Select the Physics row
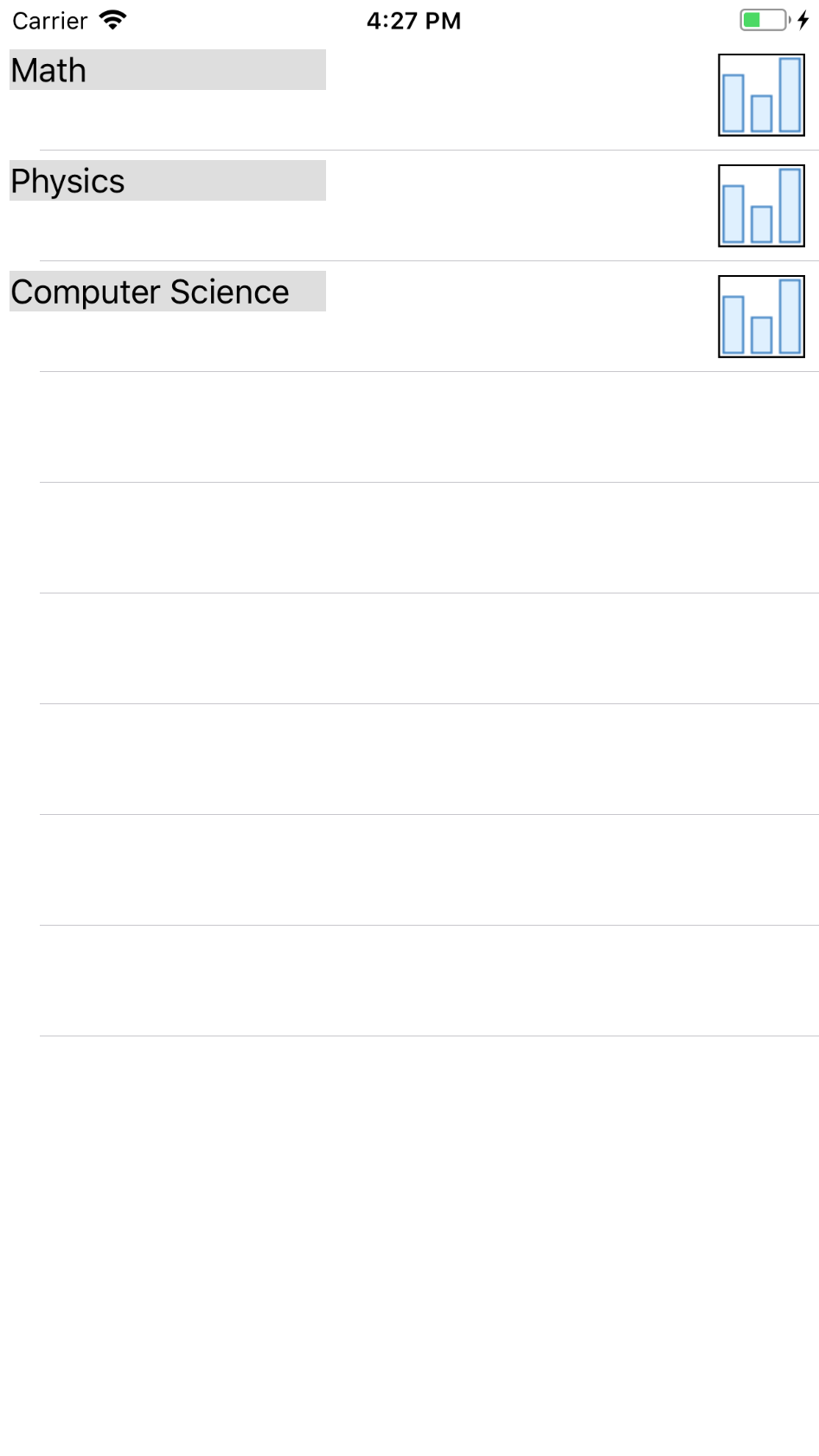The height and width of the screenshot is (1456, 819). click(x=167, y=181)
